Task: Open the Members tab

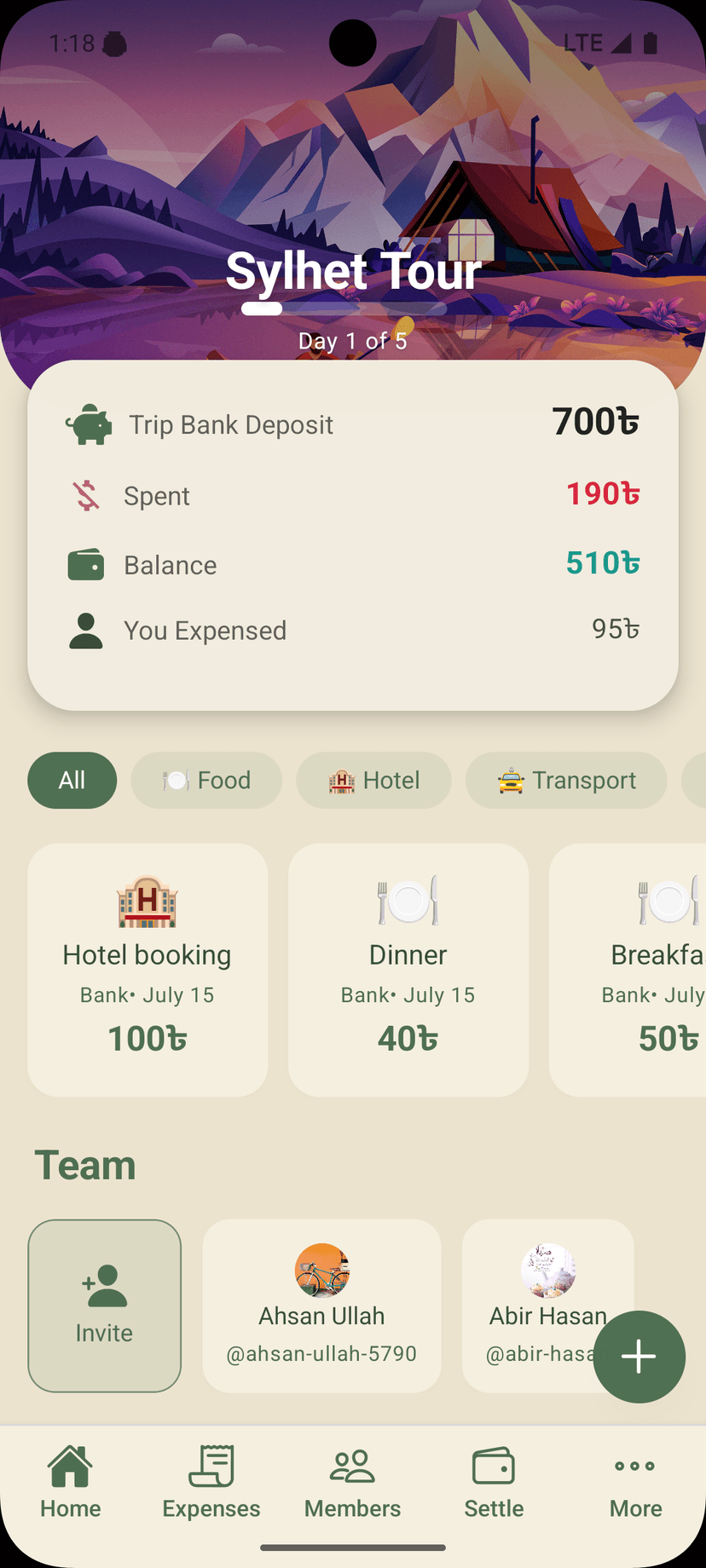Action: (353, 1483)
